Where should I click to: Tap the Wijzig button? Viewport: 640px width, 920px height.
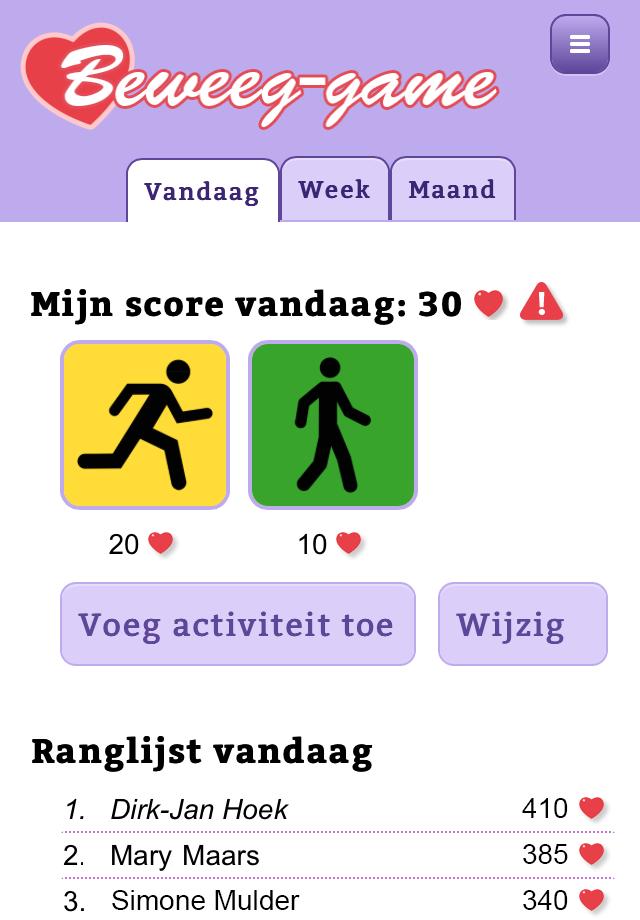522,624
